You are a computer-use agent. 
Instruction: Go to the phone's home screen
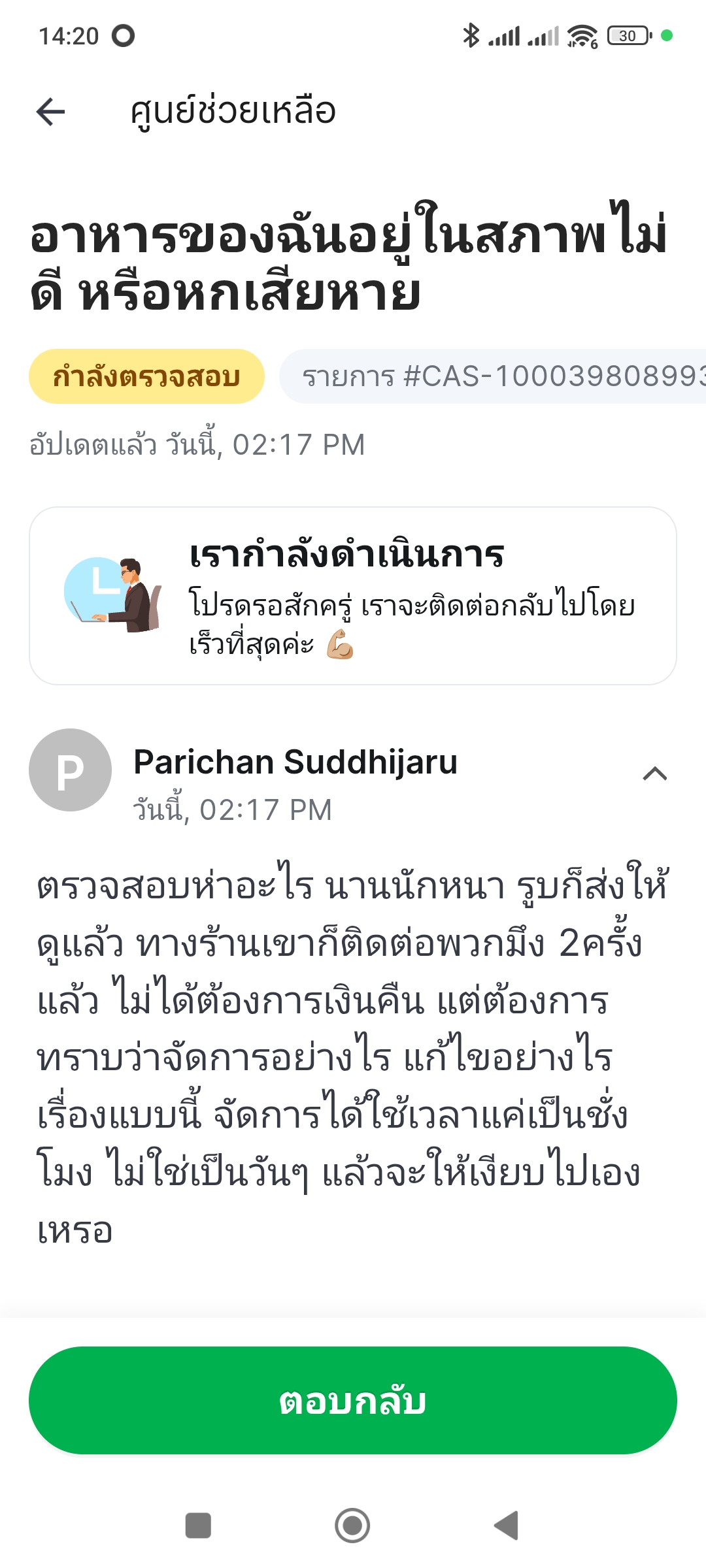coord(352,1526)
